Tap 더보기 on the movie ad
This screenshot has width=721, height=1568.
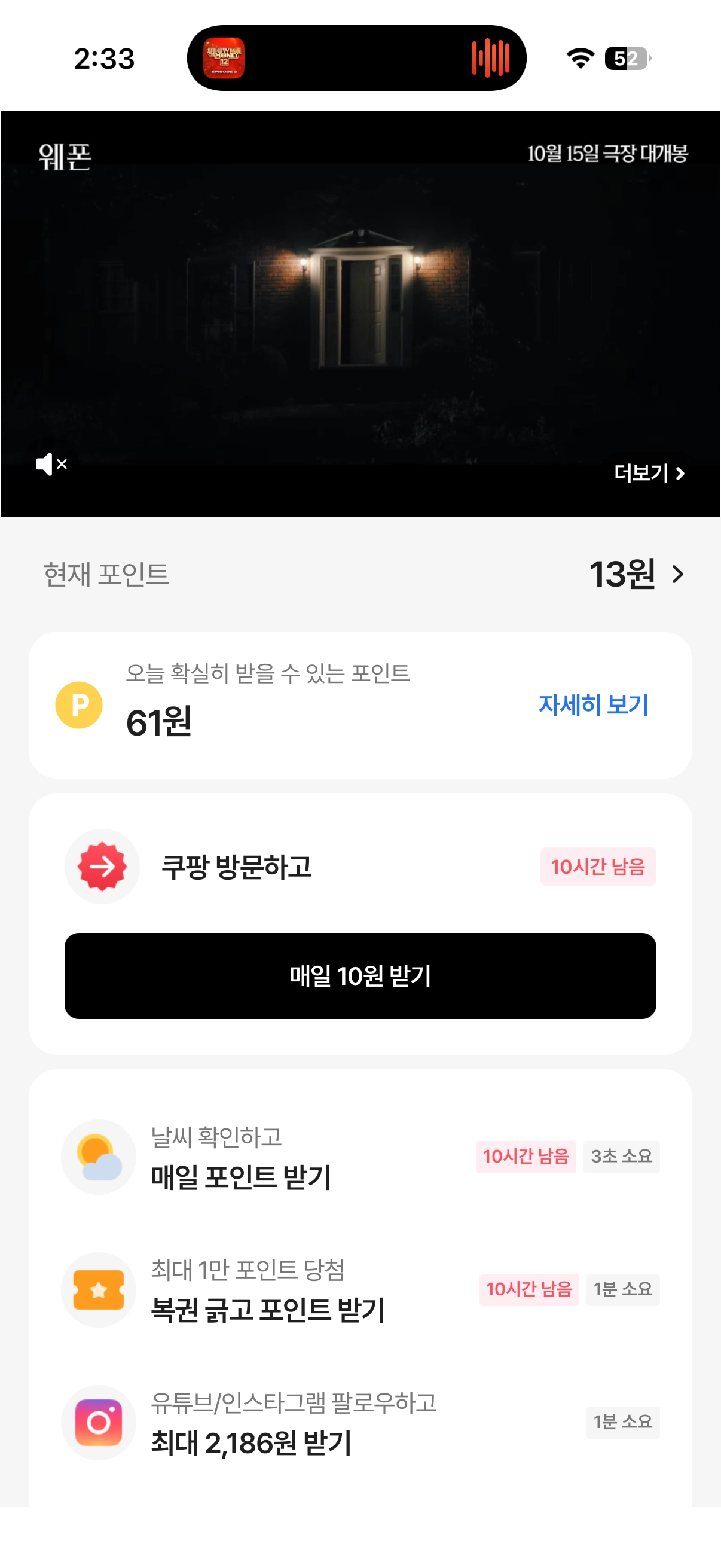[649, 473]
